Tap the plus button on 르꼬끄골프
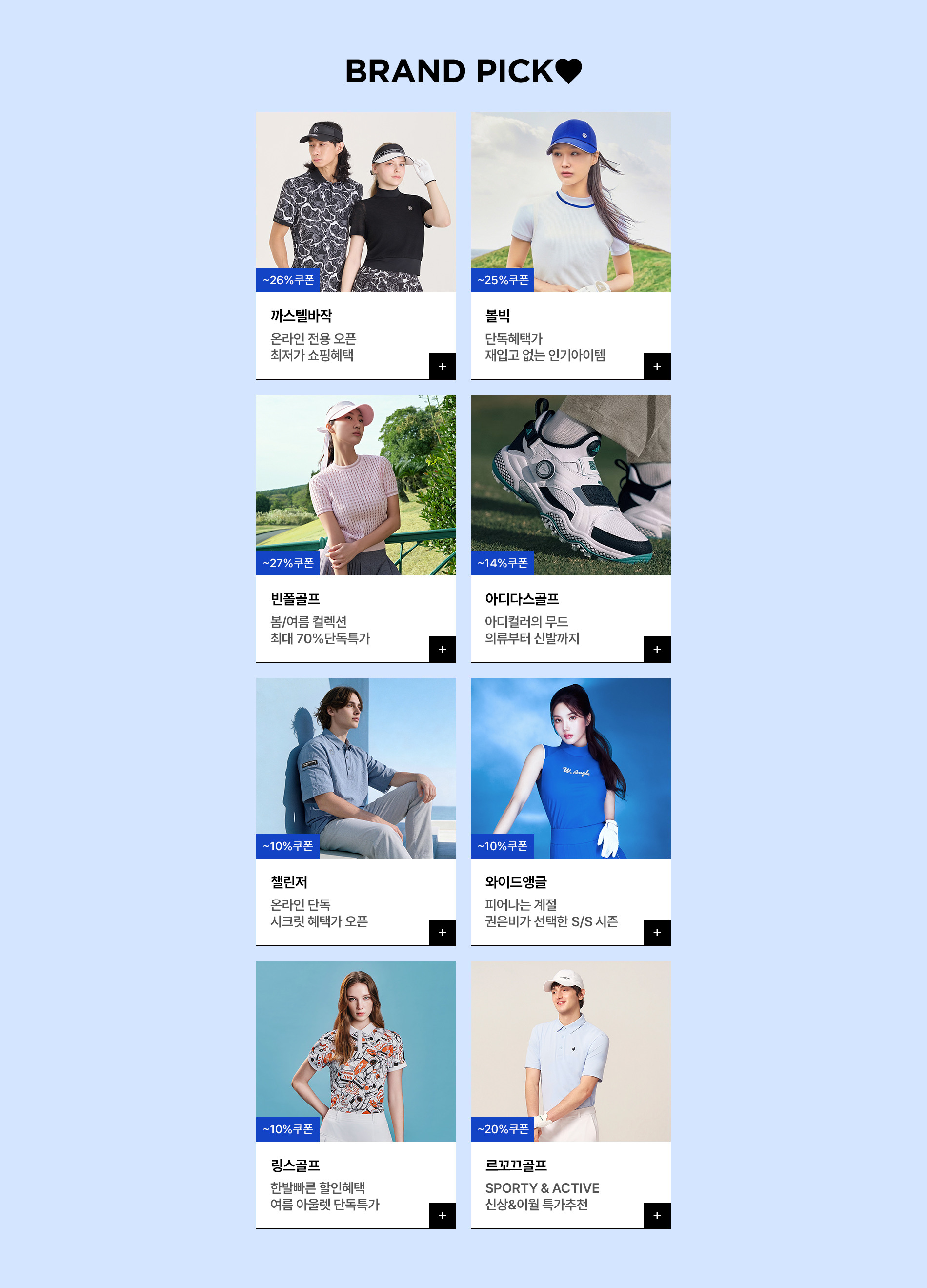The width and height of the screenshot is (927, 1288). [x=657, y=1215]
